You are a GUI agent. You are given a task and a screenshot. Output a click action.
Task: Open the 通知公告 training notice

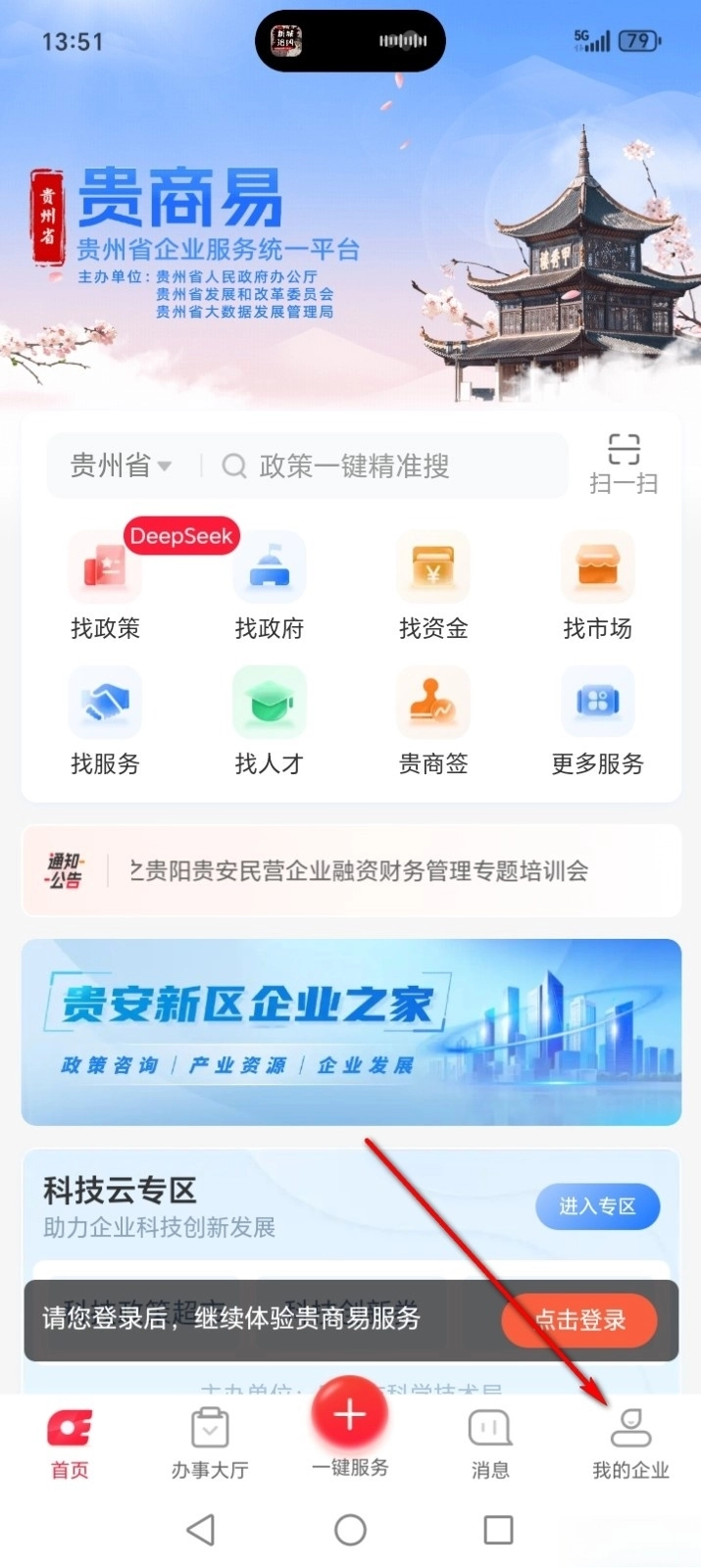click(359, 870)
